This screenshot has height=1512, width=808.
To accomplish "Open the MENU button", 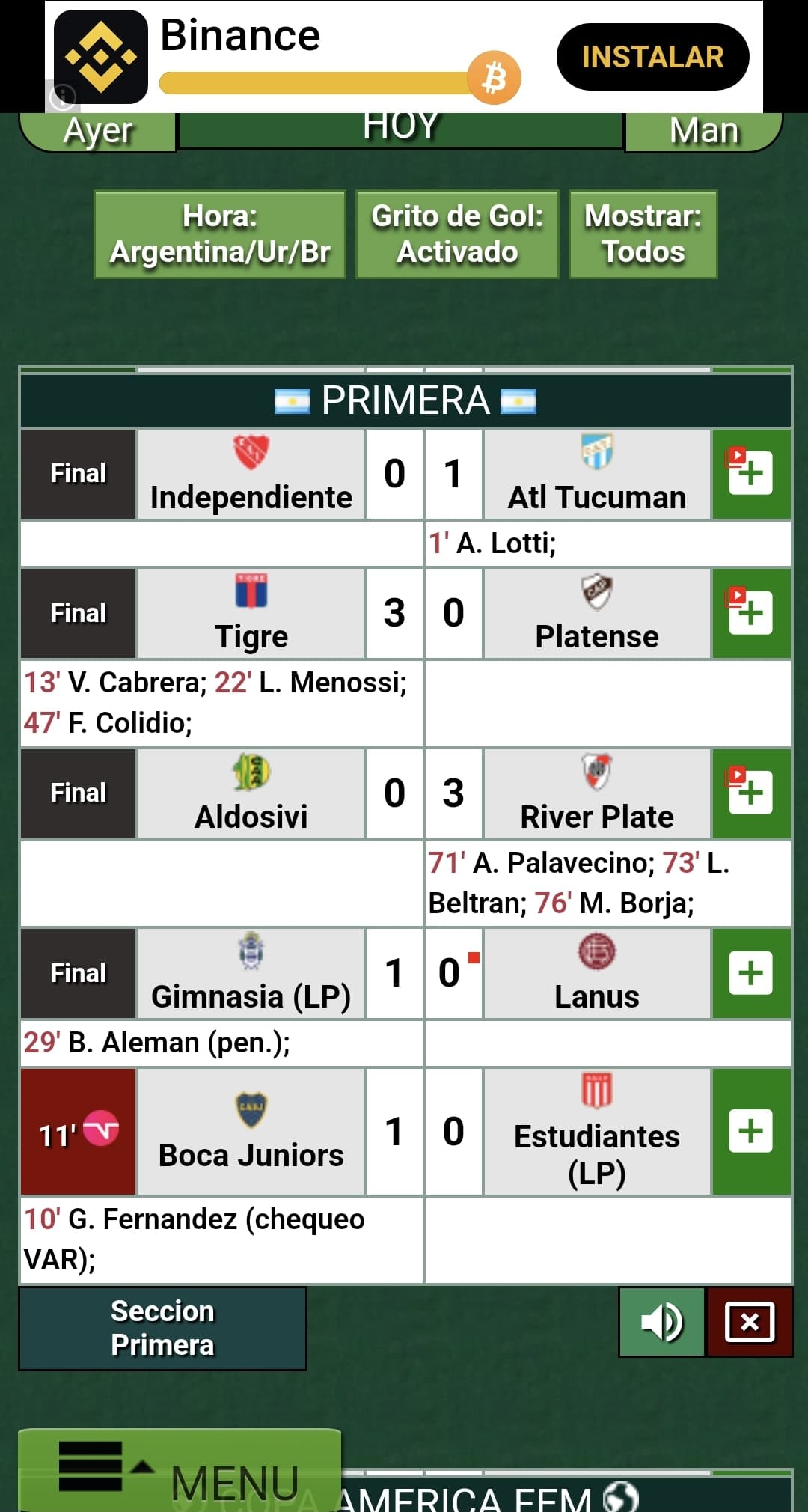I will (180, 1471).
